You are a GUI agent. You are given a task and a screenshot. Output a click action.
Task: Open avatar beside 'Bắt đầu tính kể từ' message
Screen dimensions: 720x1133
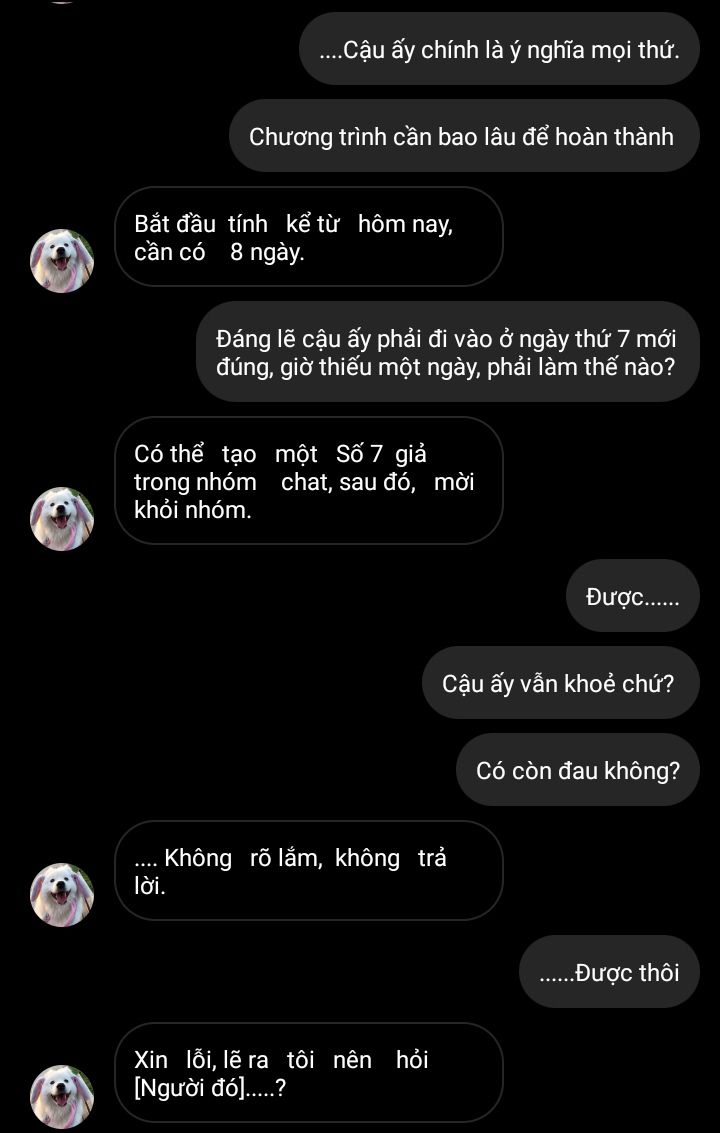(62, 260)
